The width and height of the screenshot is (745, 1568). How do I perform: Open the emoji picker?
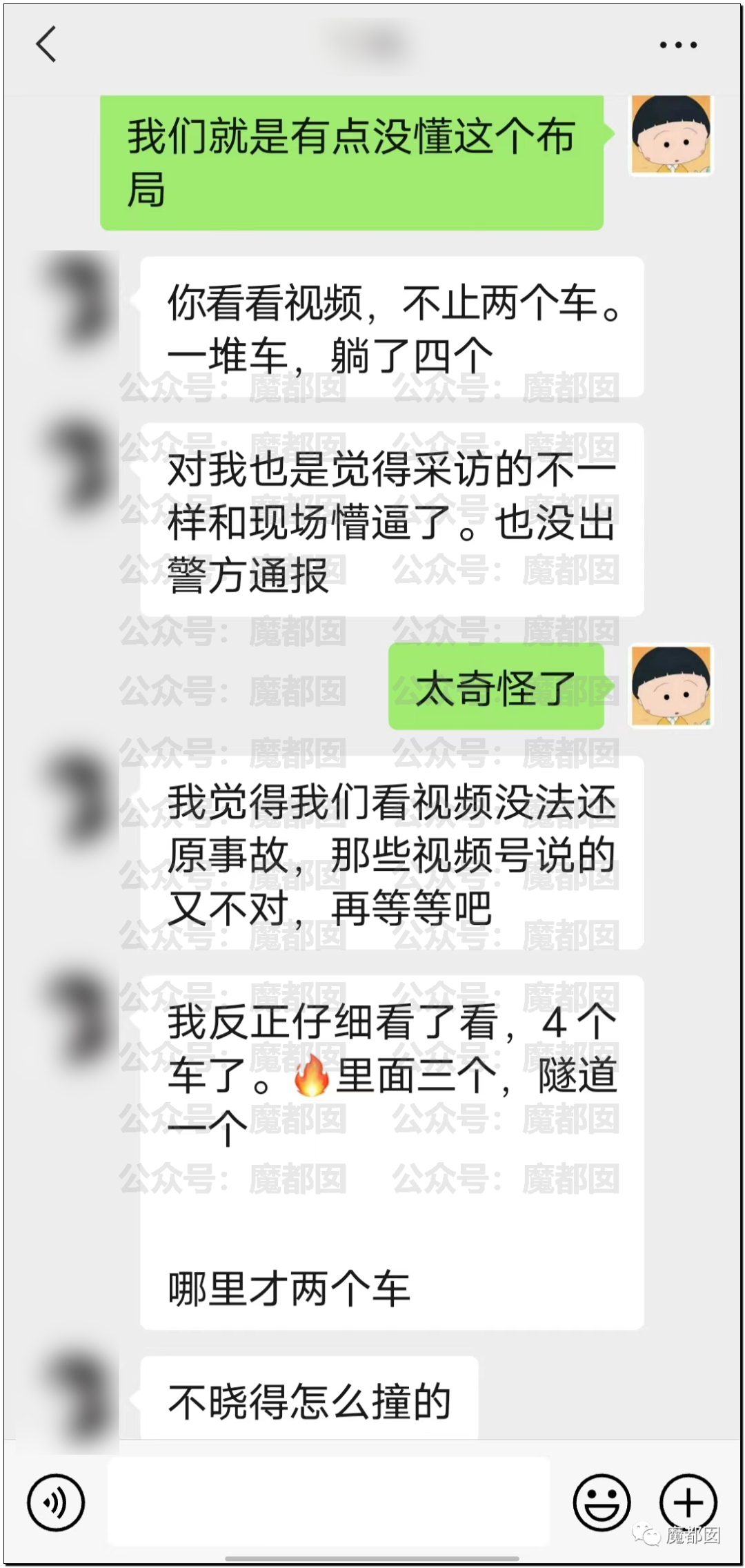click(602, 1502)
